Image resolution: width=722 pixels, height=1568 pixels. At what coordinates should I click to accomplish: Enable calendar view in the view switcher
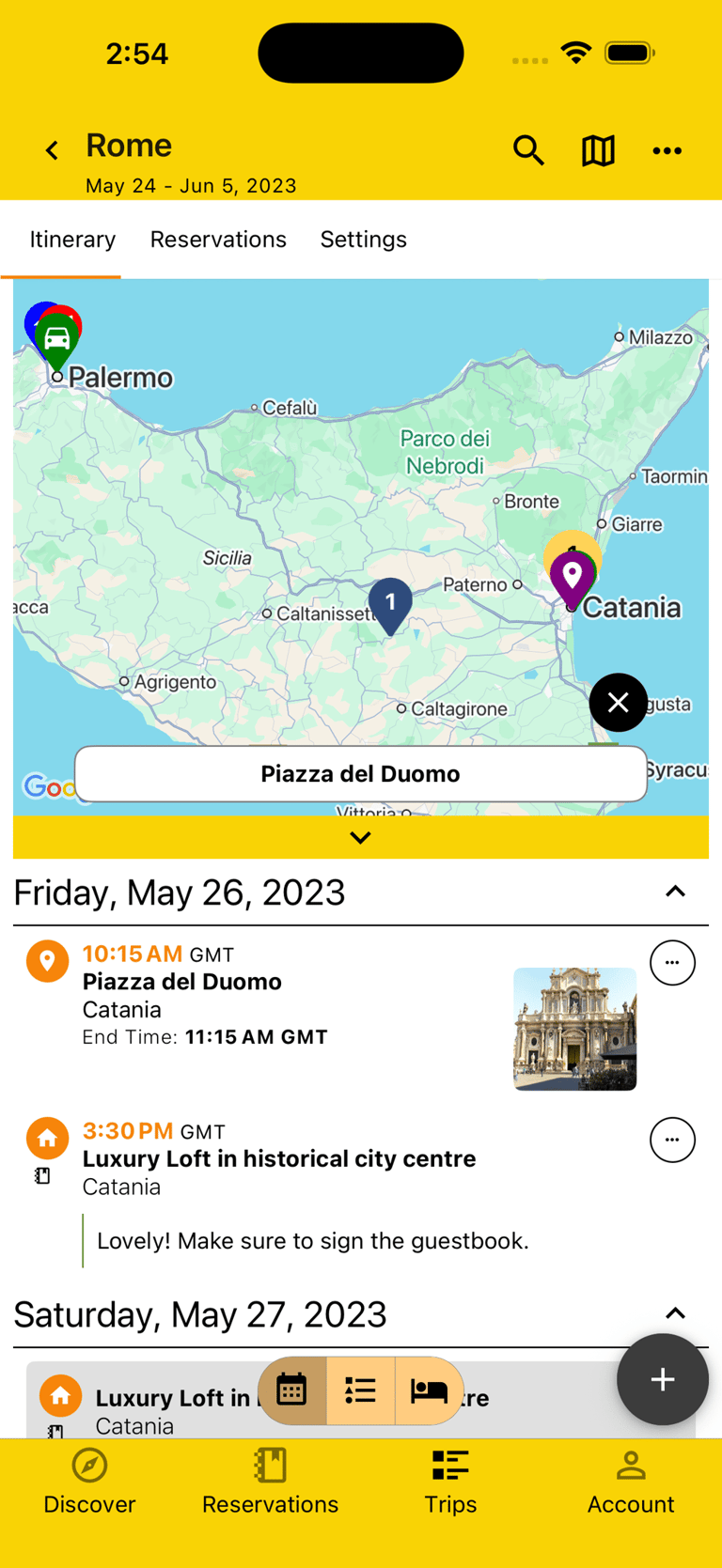coord(291,1390)
